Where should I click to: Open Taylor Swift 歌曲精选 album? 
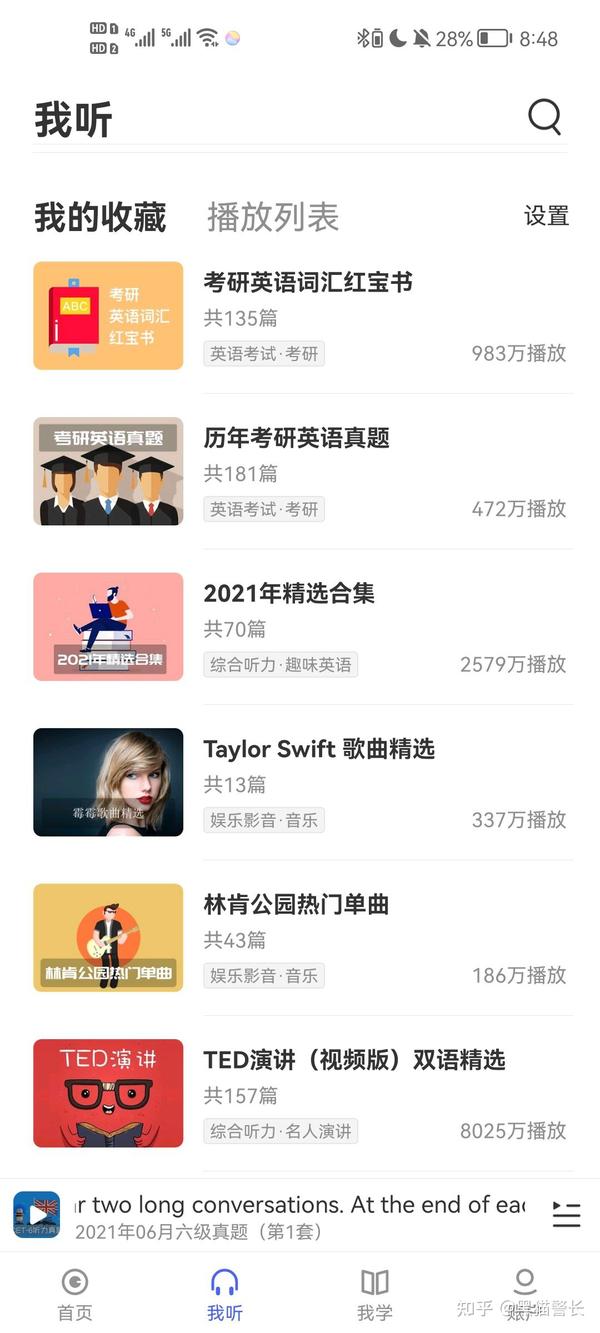[x=319, y=749]
